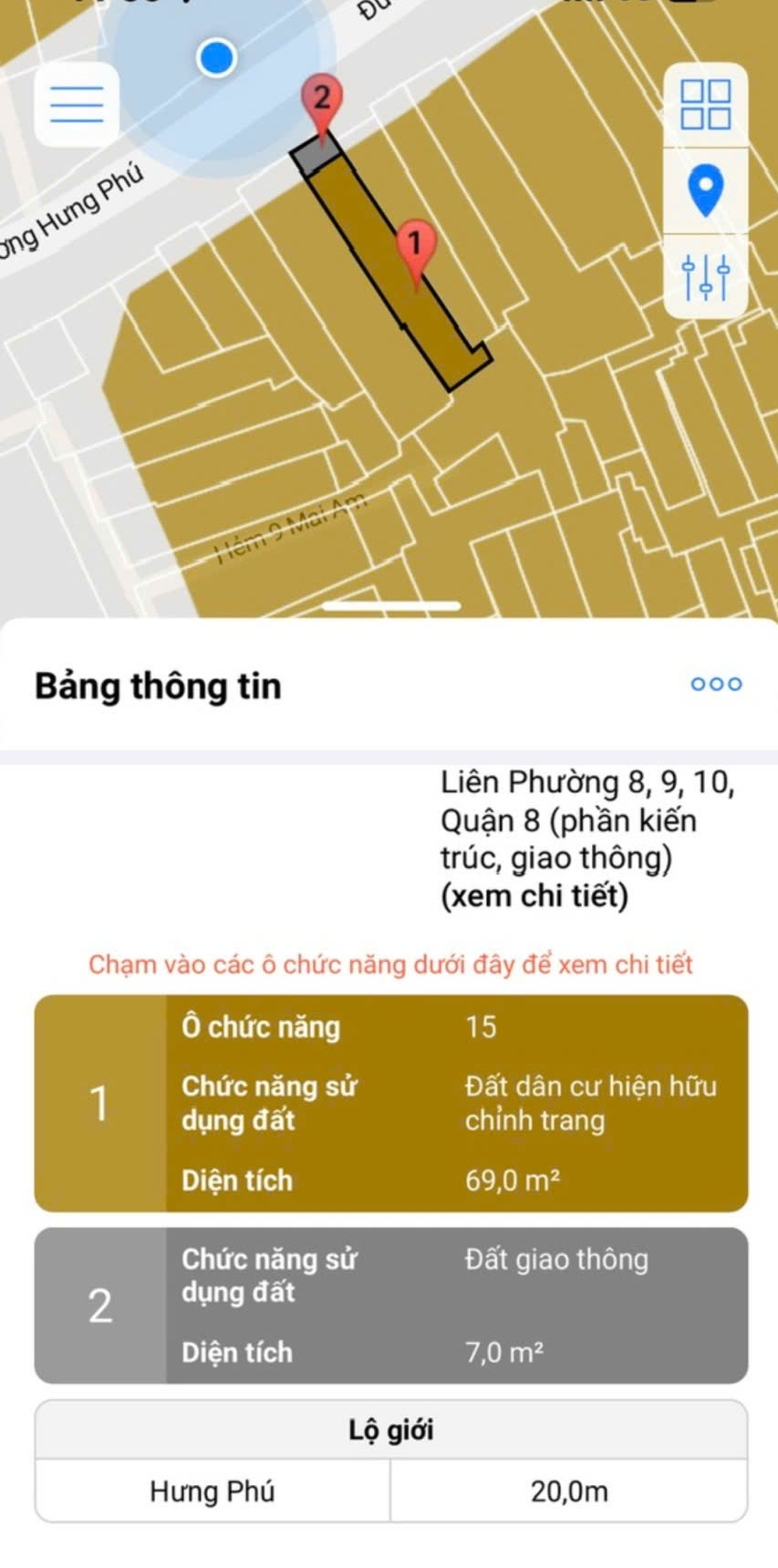
Task: Open the xem chi tiết link
Action: [x=534, y=896]
